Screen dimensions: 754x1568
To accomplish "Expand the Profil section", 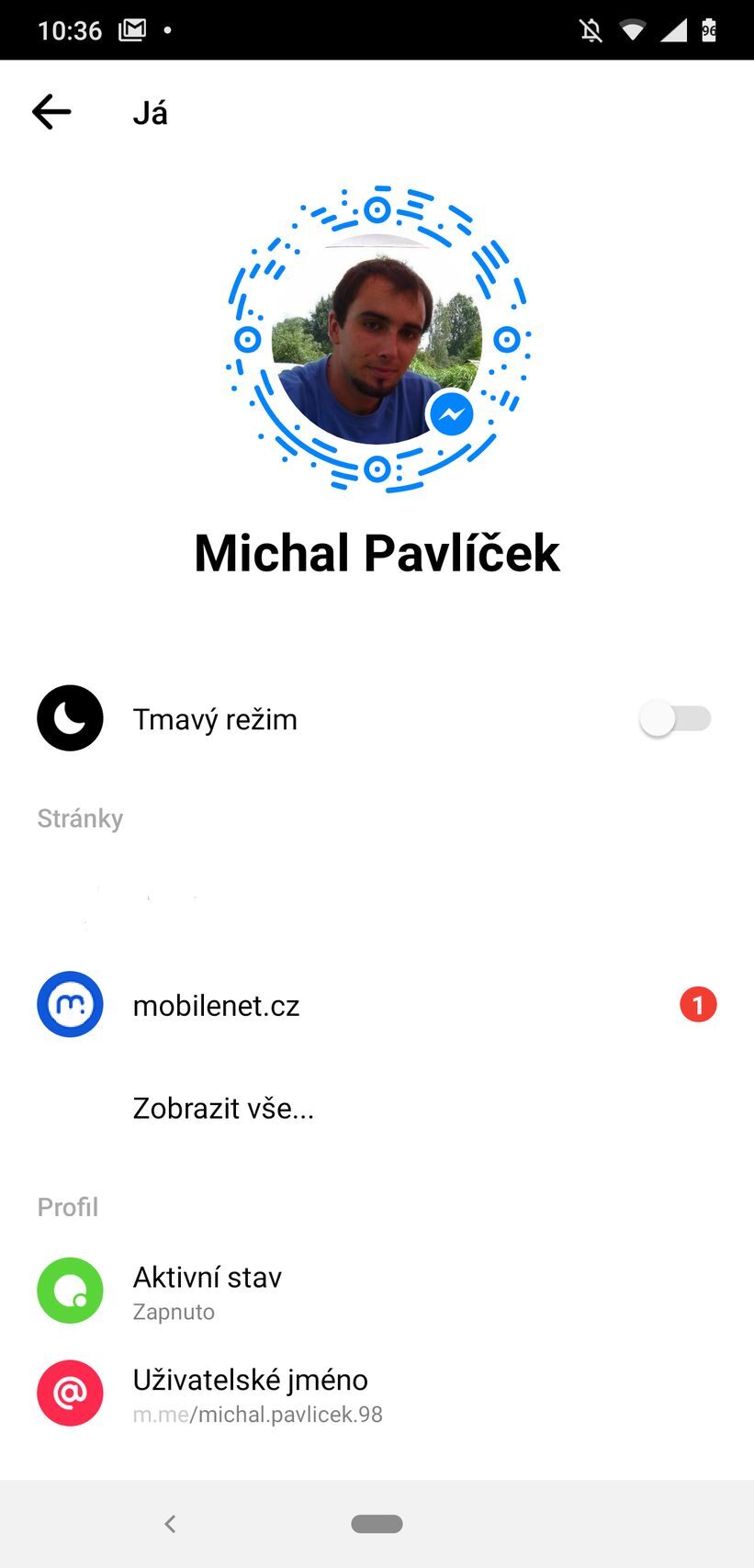I will (x=67, y=1206).
